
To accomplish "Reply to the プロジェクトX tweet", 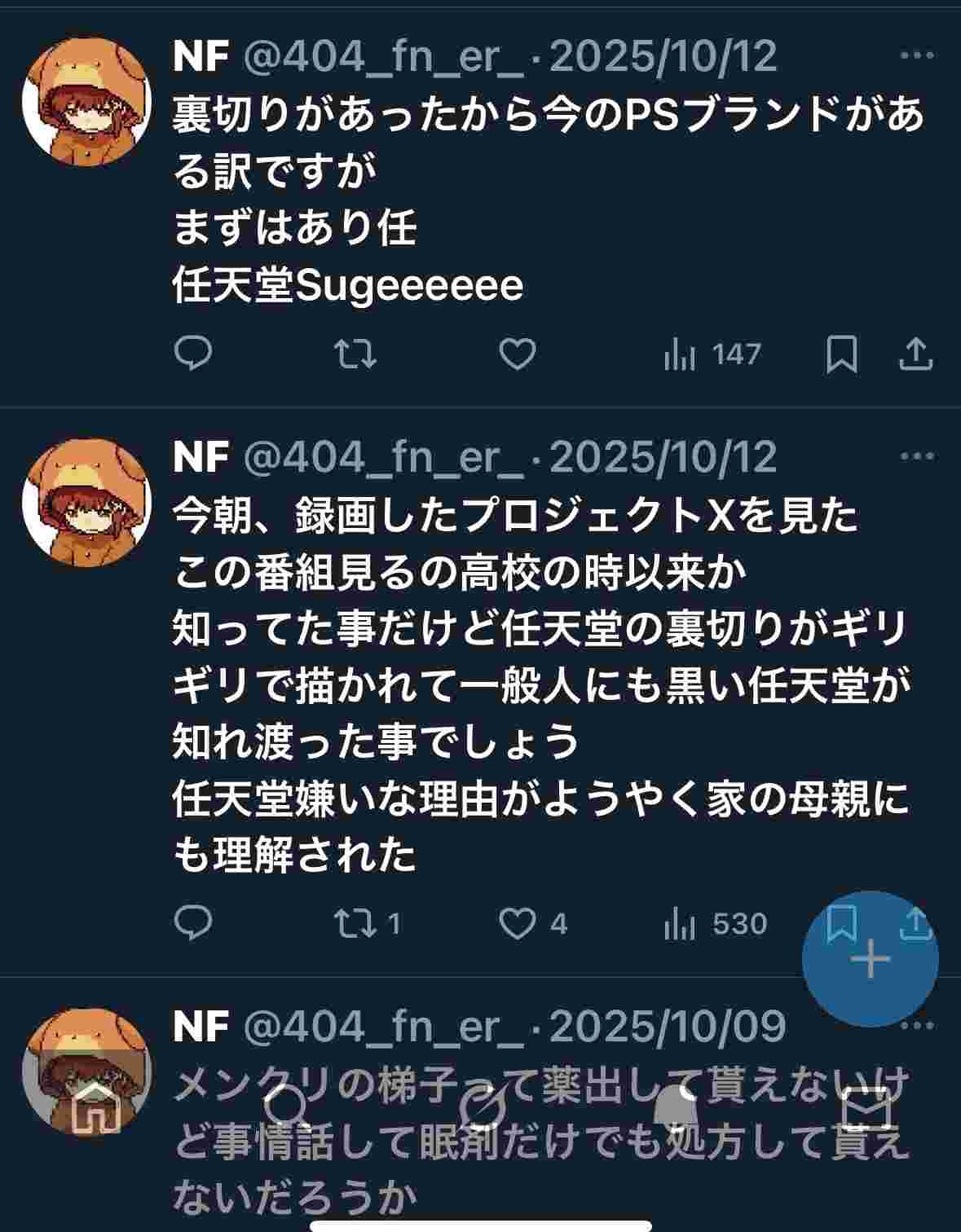I will click(193, 922).
